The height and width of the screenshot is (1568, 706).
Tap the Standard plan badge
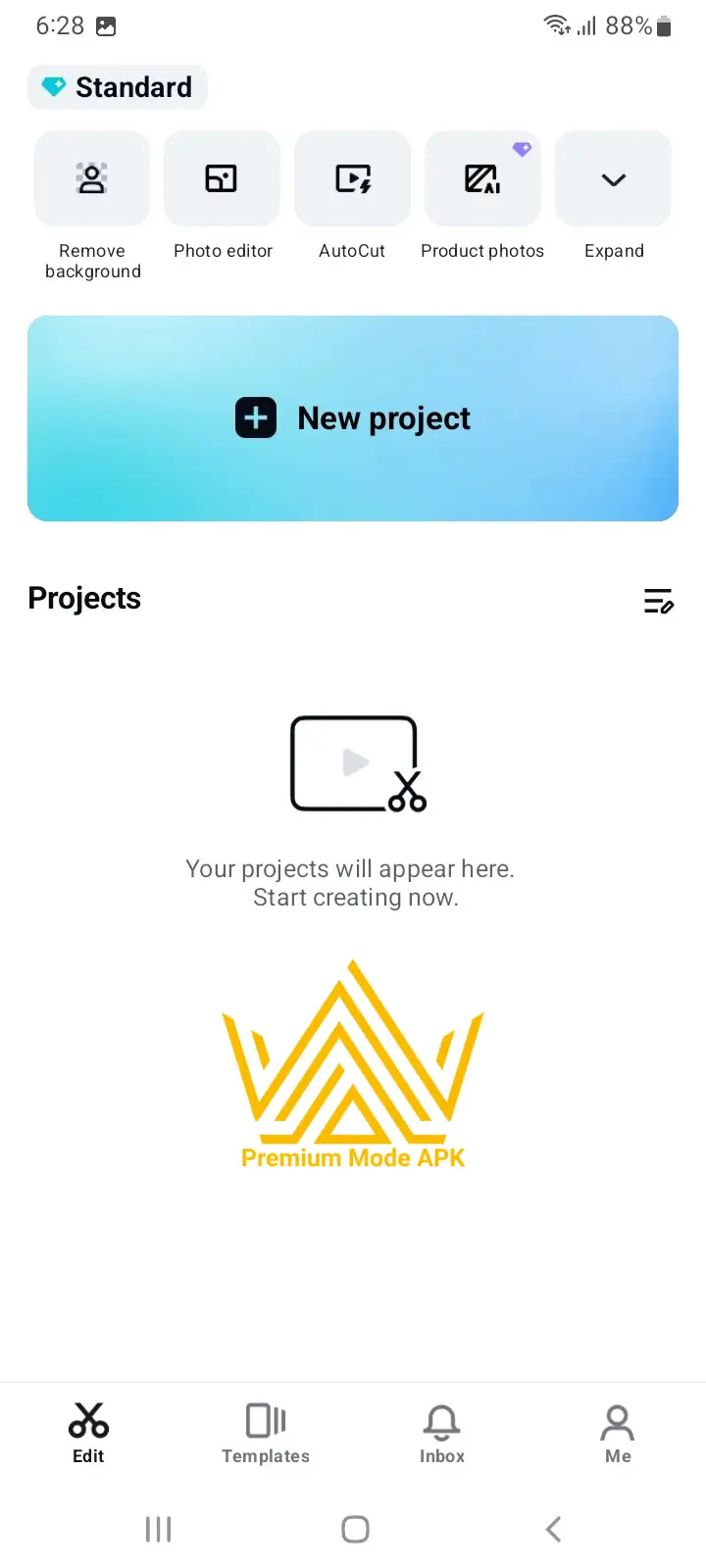click(118, 87)
